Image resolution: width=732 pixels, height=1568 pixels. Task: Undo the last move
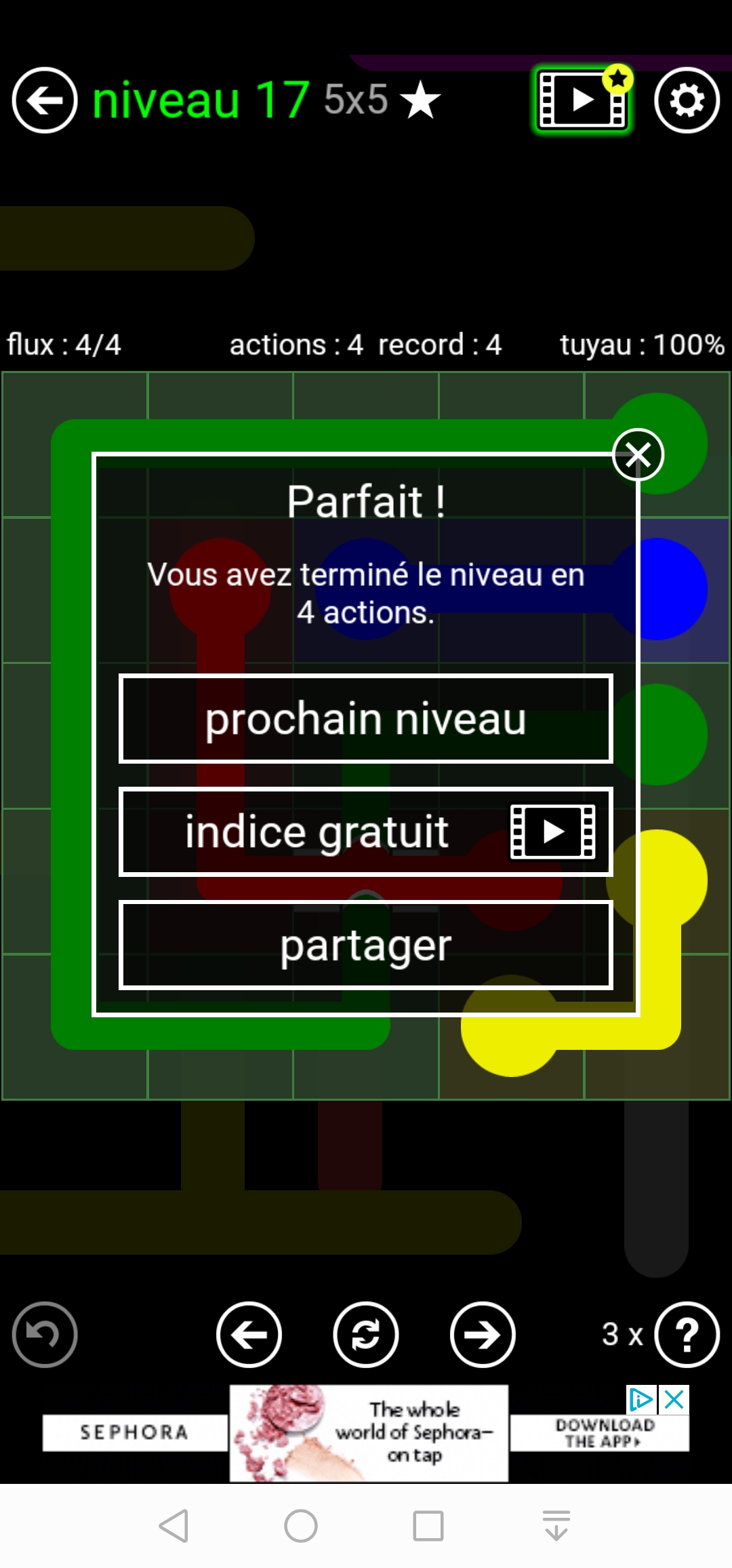[x=45, y=1335]
